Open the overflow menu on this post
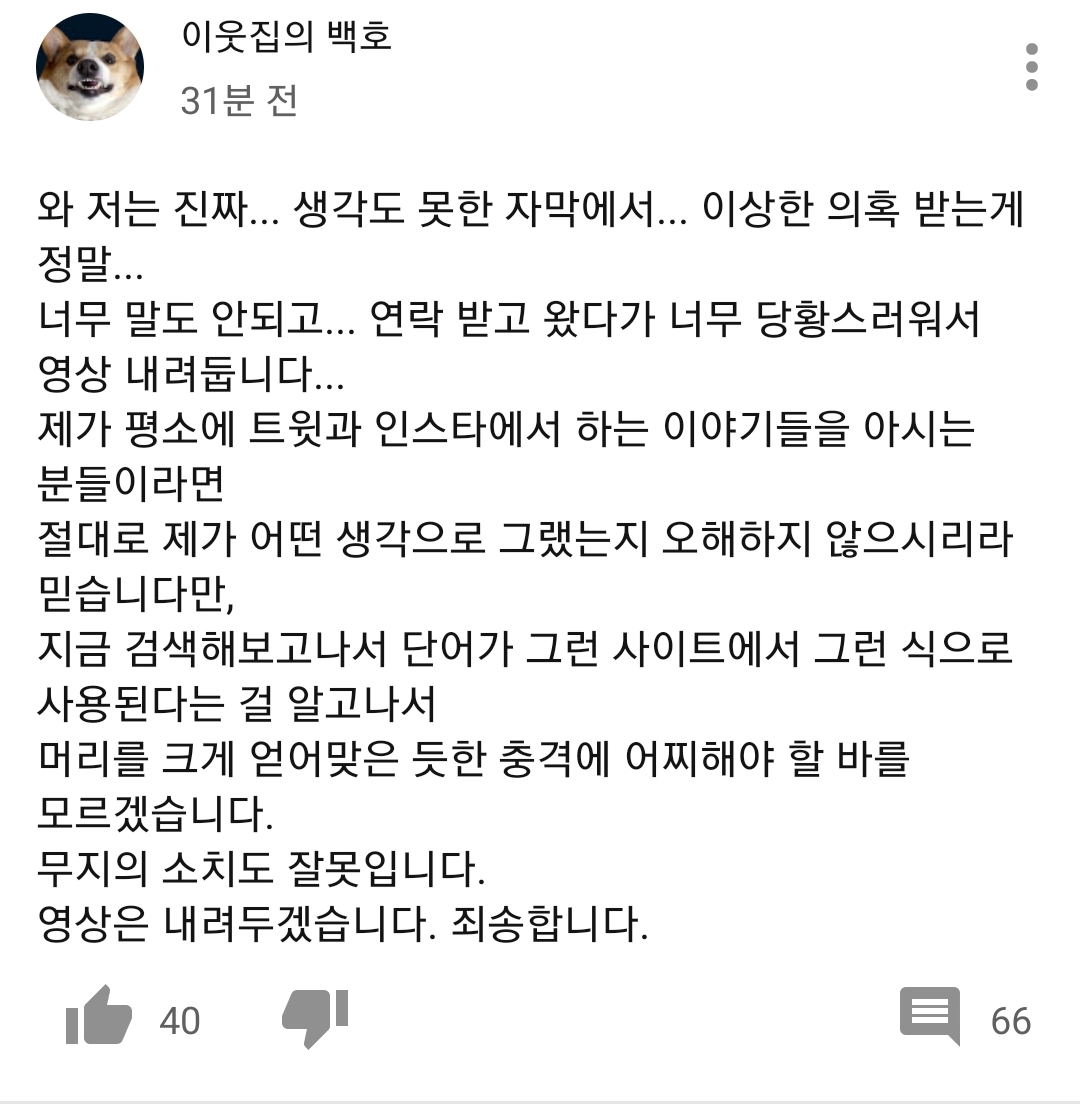The width and height of the screenshot is (1080, 1111). pyautogui.click(x=1032, y=68)
